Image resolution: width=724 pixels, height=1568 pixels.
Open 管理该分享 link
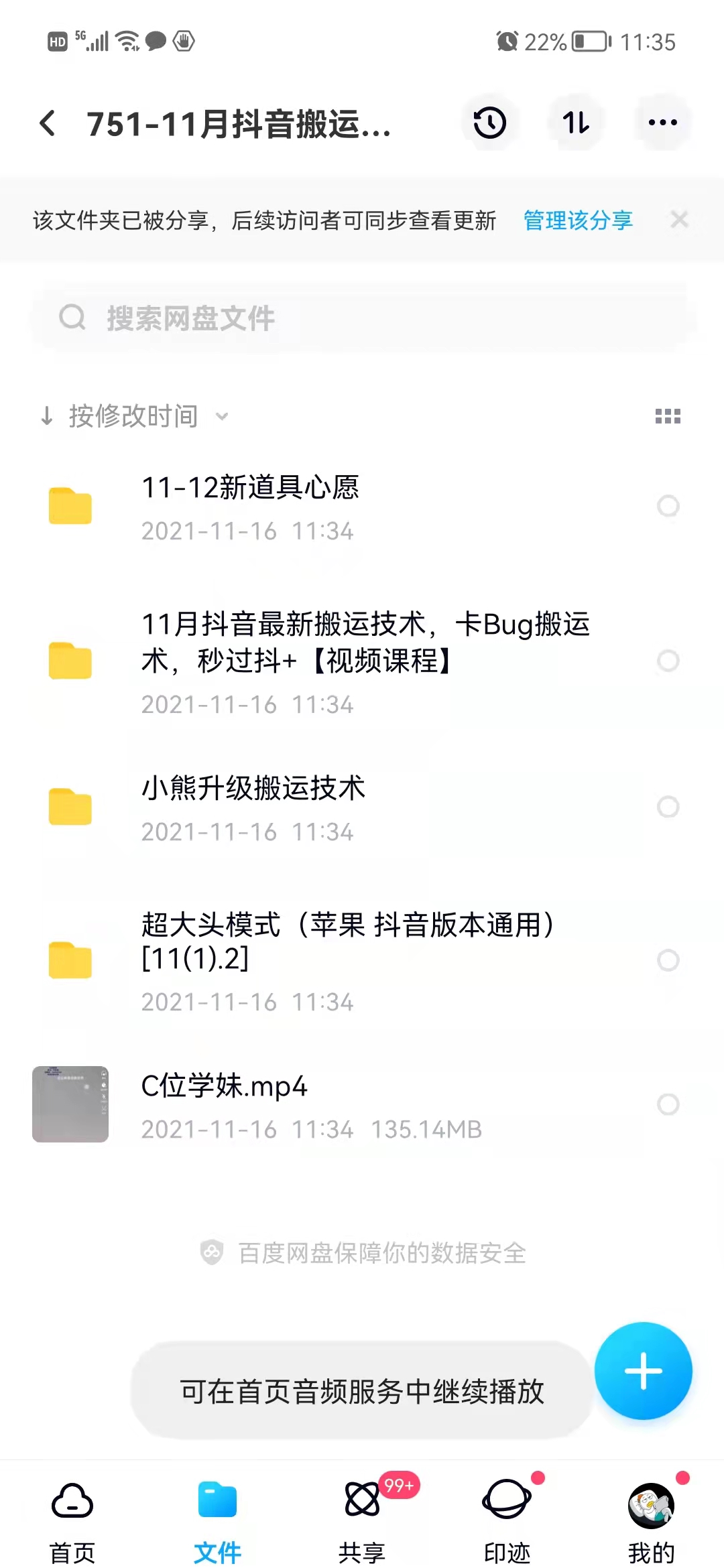coord(578,220)
